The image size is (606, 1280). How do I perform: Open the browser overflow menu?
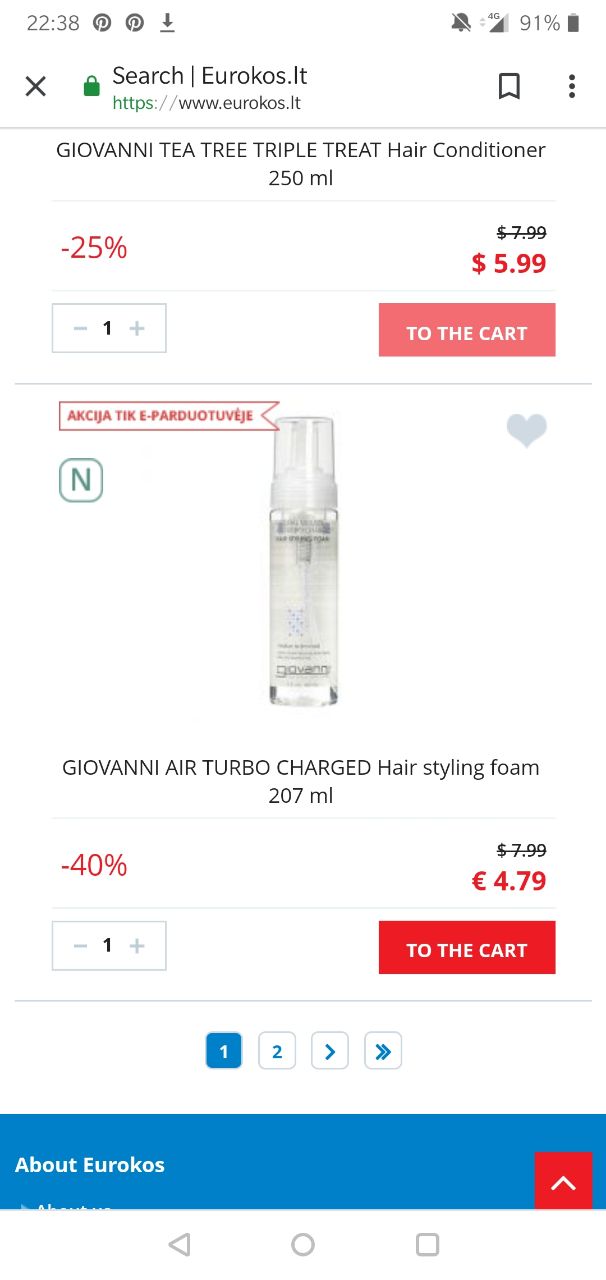(572, 87)
